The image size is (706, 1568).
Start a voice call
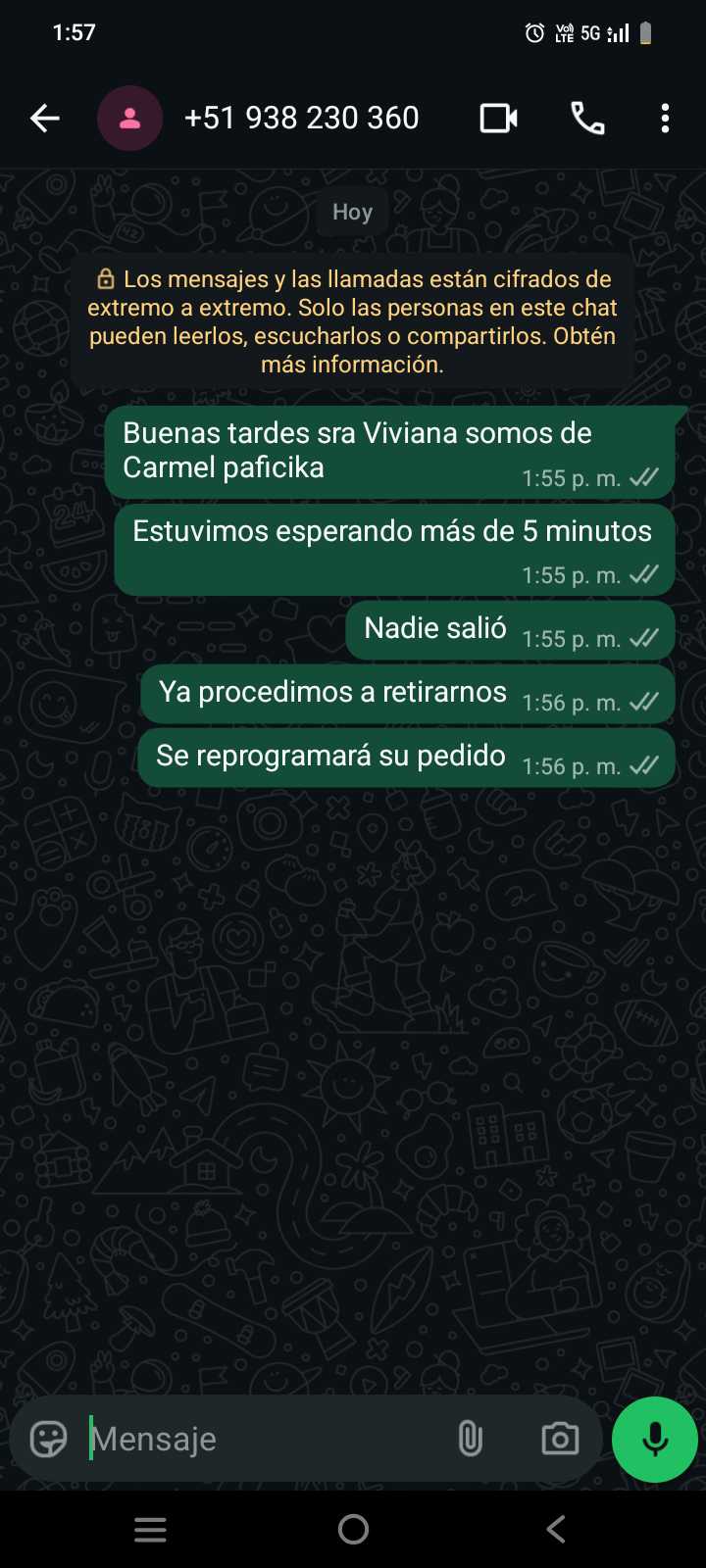587,119
